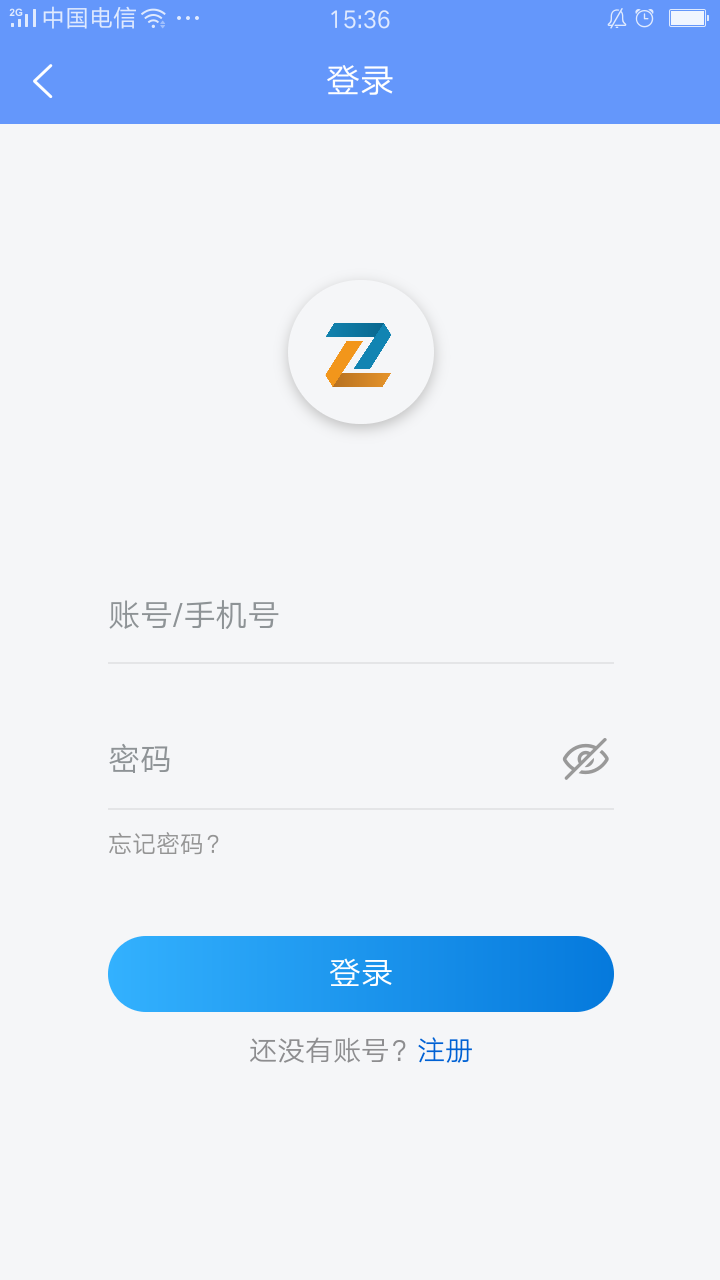Image resolution: width=720 pixels, height=1280 pixels.
Task: Tap the 15:36 clock in the status bar
Action: click(360, 18)
